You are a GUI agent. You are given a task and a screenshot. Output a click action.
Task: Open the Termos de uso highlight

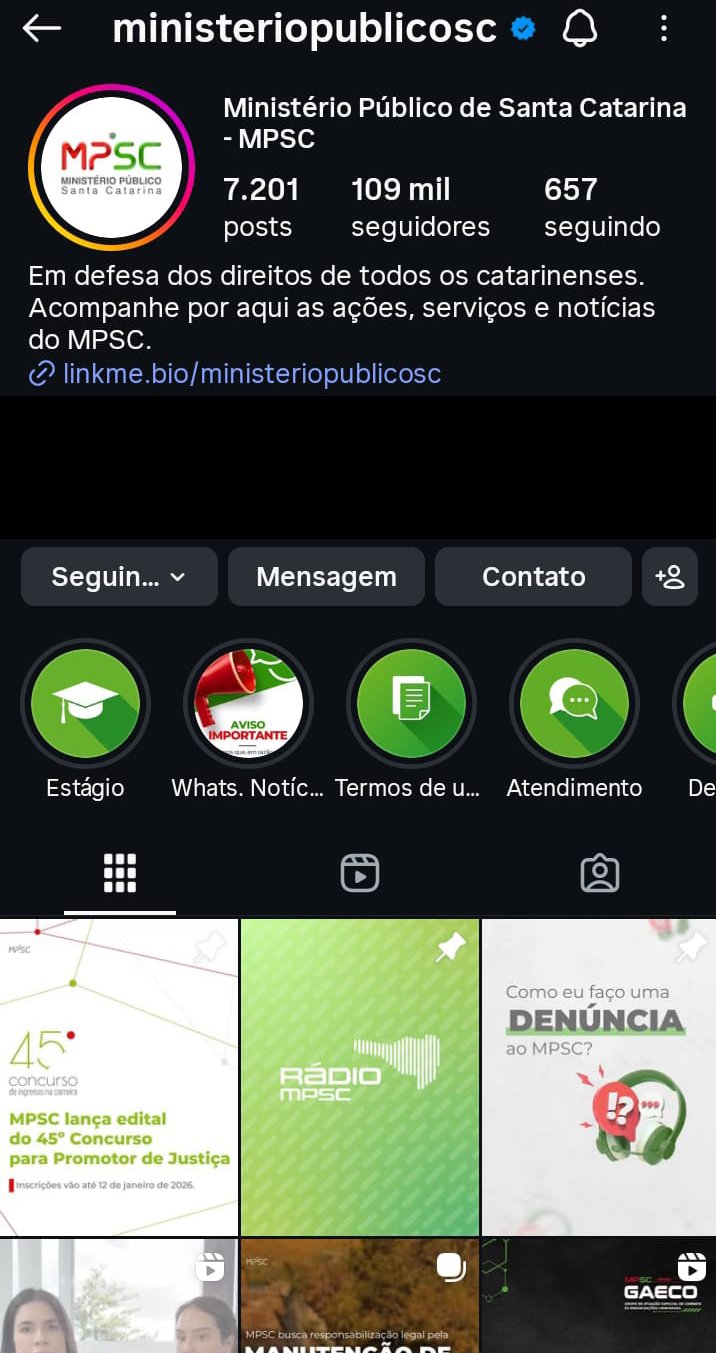411,704
